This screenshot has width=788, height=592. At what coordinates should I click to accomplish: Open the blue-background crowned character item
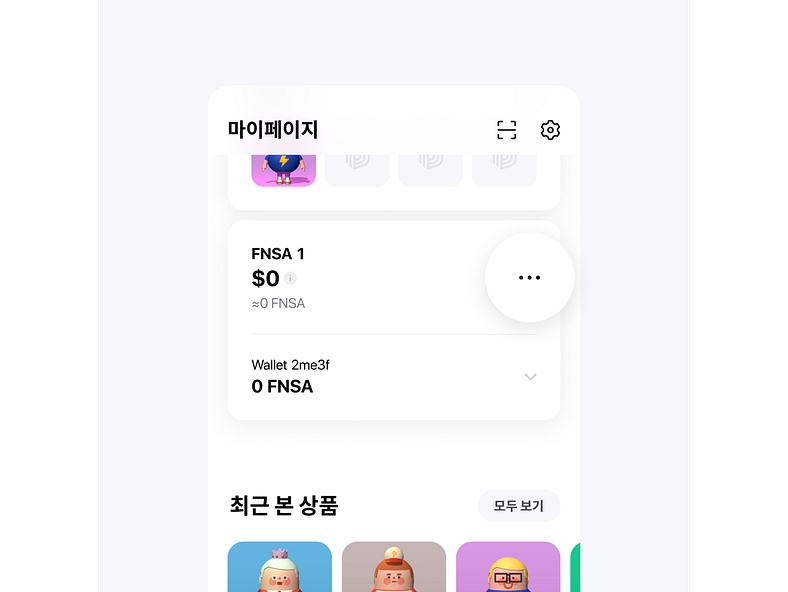coord(280,566)
